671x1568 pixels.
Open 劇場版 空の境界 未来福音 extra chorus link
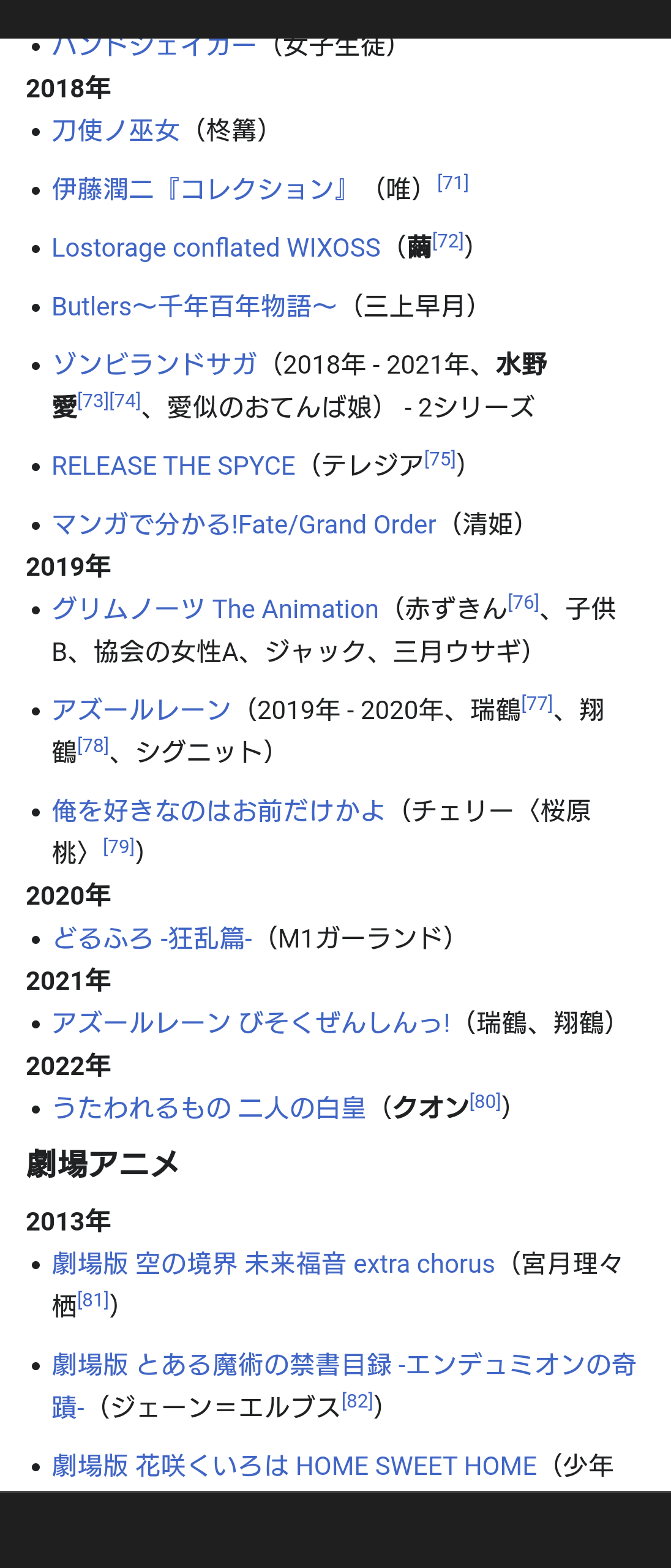click(273, 1264)
